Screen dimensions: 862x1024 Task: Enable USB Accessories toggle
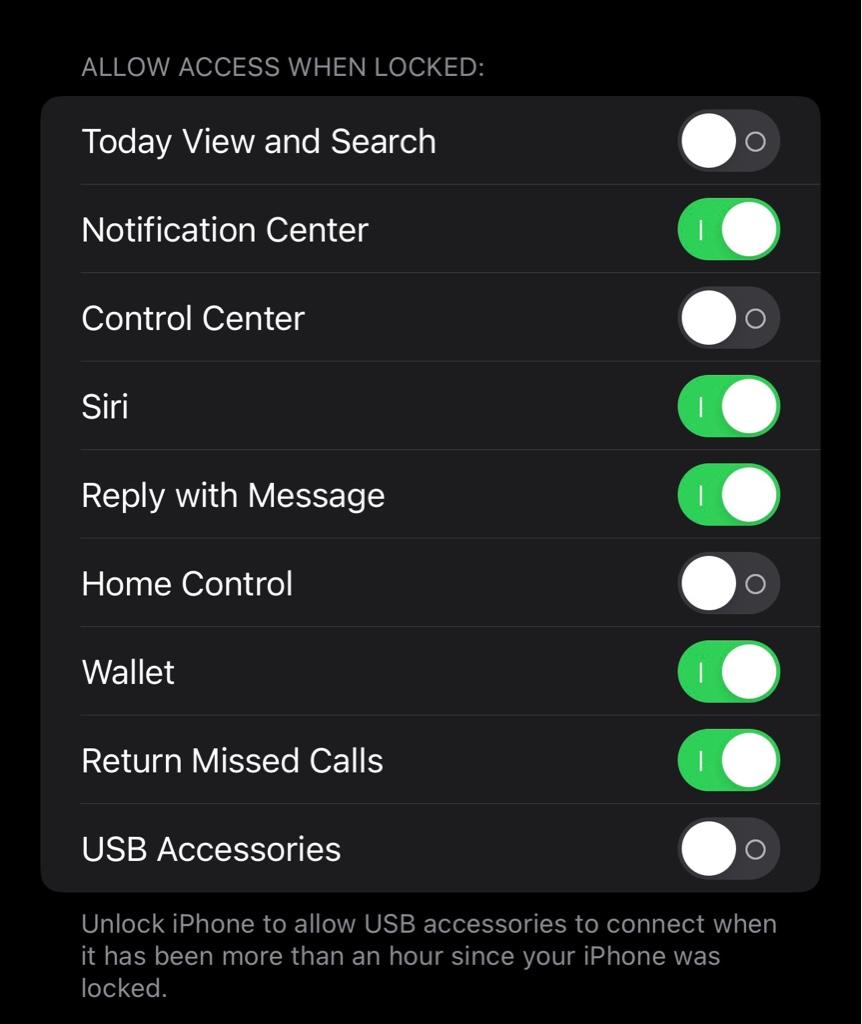729,849
